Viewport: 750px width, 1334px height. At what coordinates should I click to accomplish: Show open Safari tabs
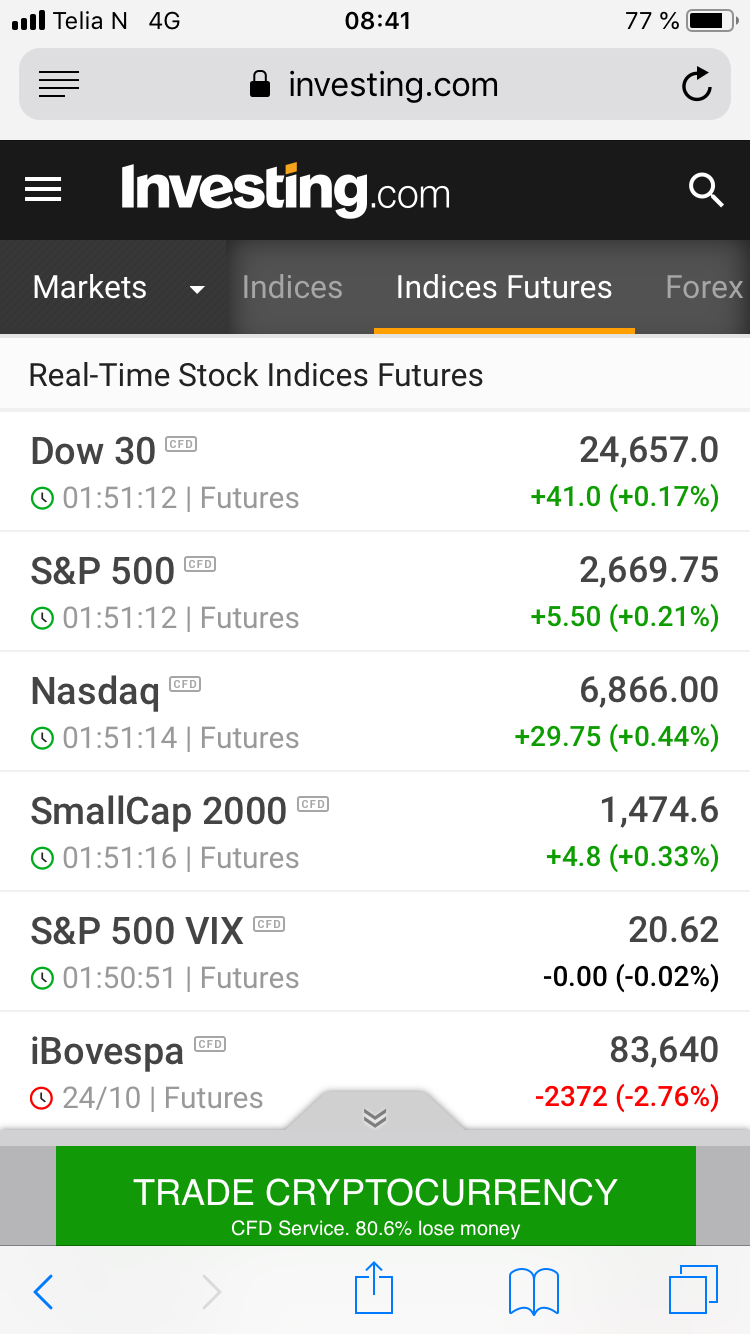point(693,1290)
